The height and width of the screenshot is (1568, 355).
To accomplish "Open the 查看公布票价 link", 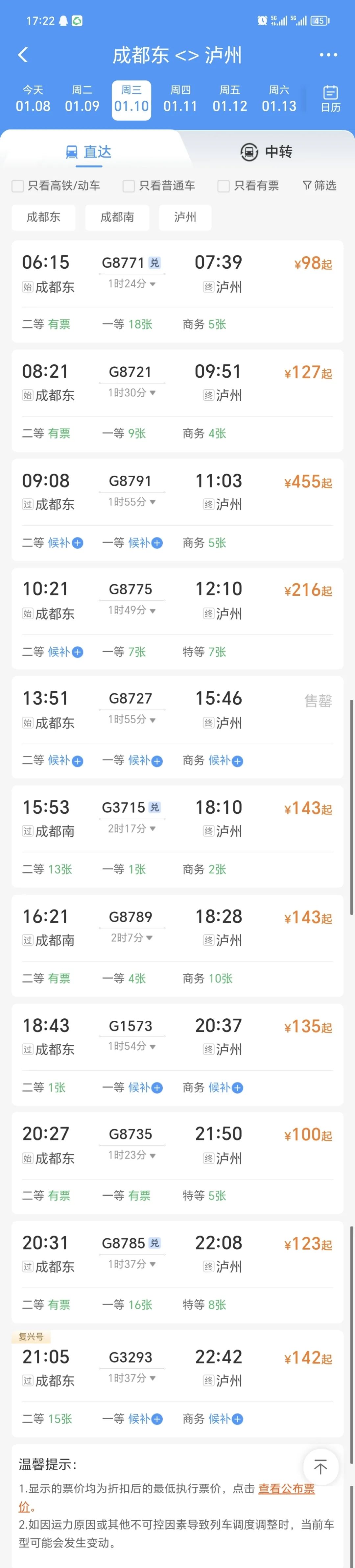I will pyautogui.click(x=286, y=1488).
